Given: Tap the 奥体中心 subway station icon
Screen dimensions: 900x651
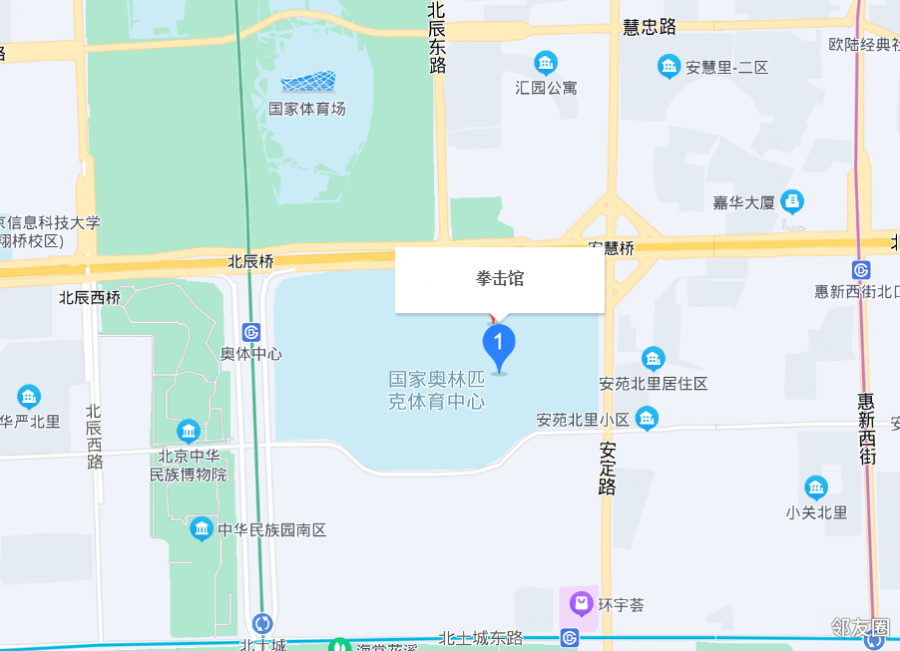Looking at the screenshot, I should tap(252, 333).
